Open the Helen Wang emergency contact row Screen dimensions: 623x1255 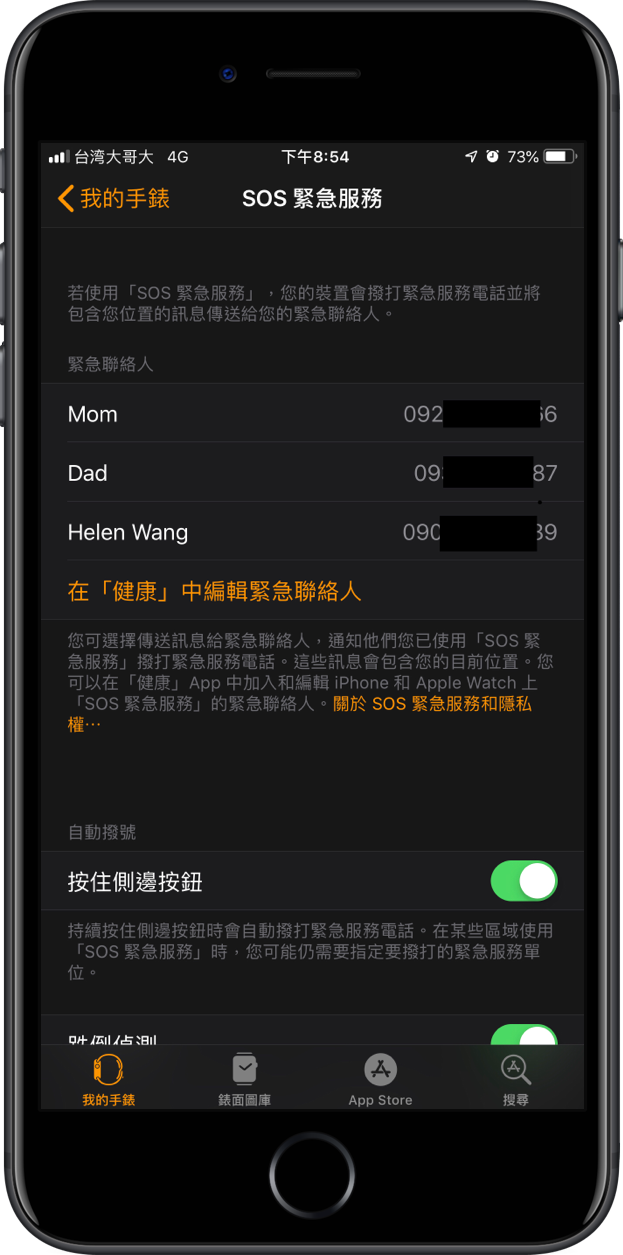point(312,531)
